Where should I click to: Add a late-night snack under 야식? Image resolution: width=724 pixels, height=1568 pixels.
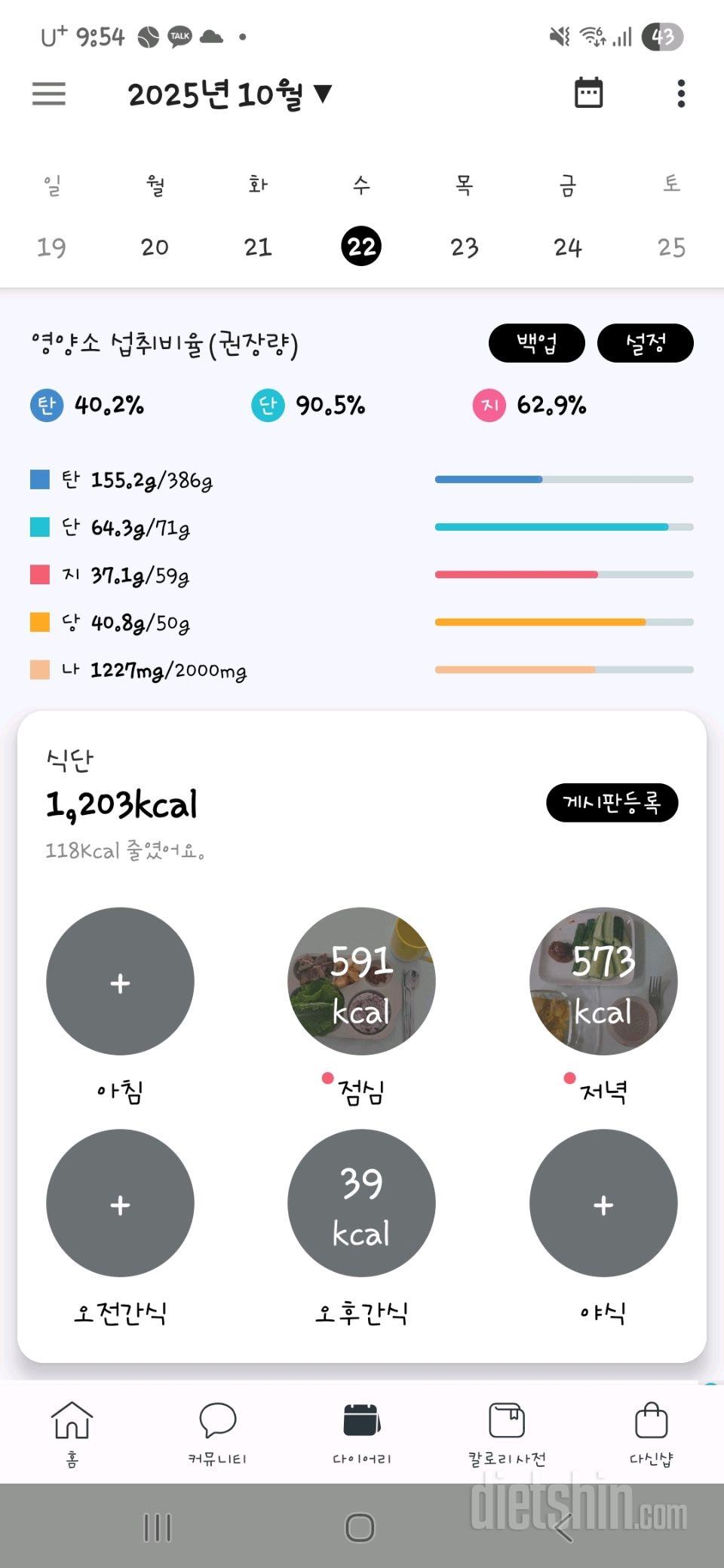pyautogui.click(x=603, y=1203)
